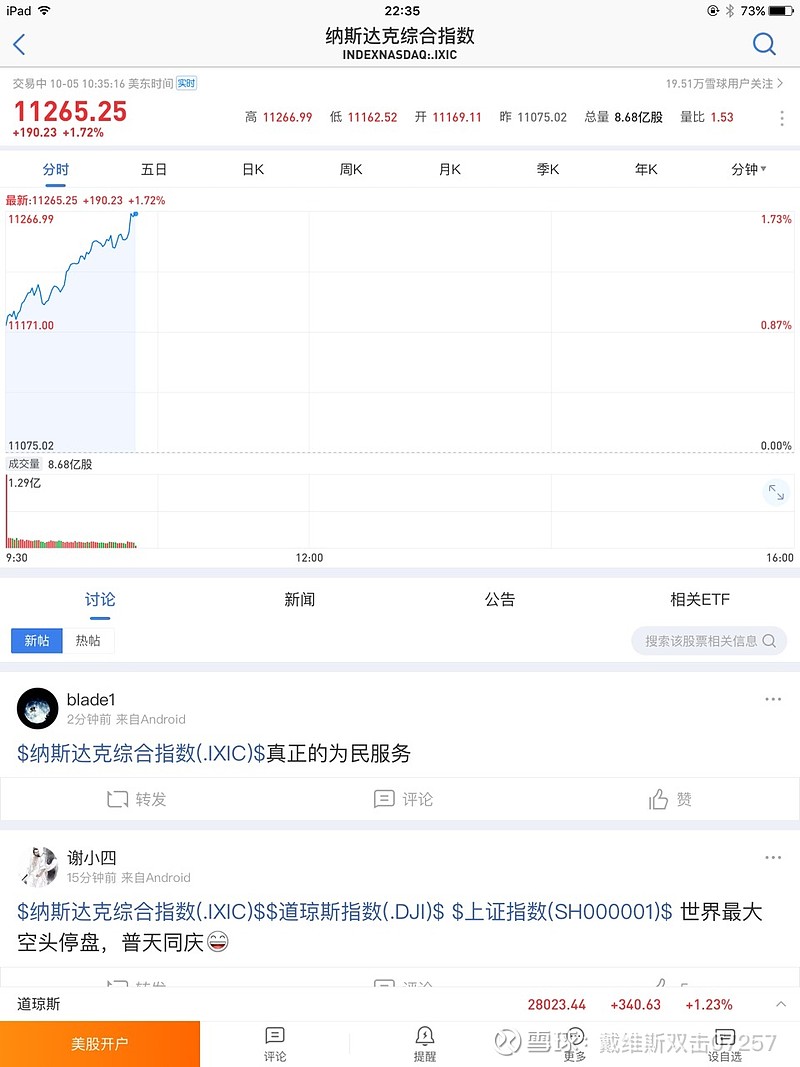
Task: Open the 相关ETF tab
Action: click(699, 599)
